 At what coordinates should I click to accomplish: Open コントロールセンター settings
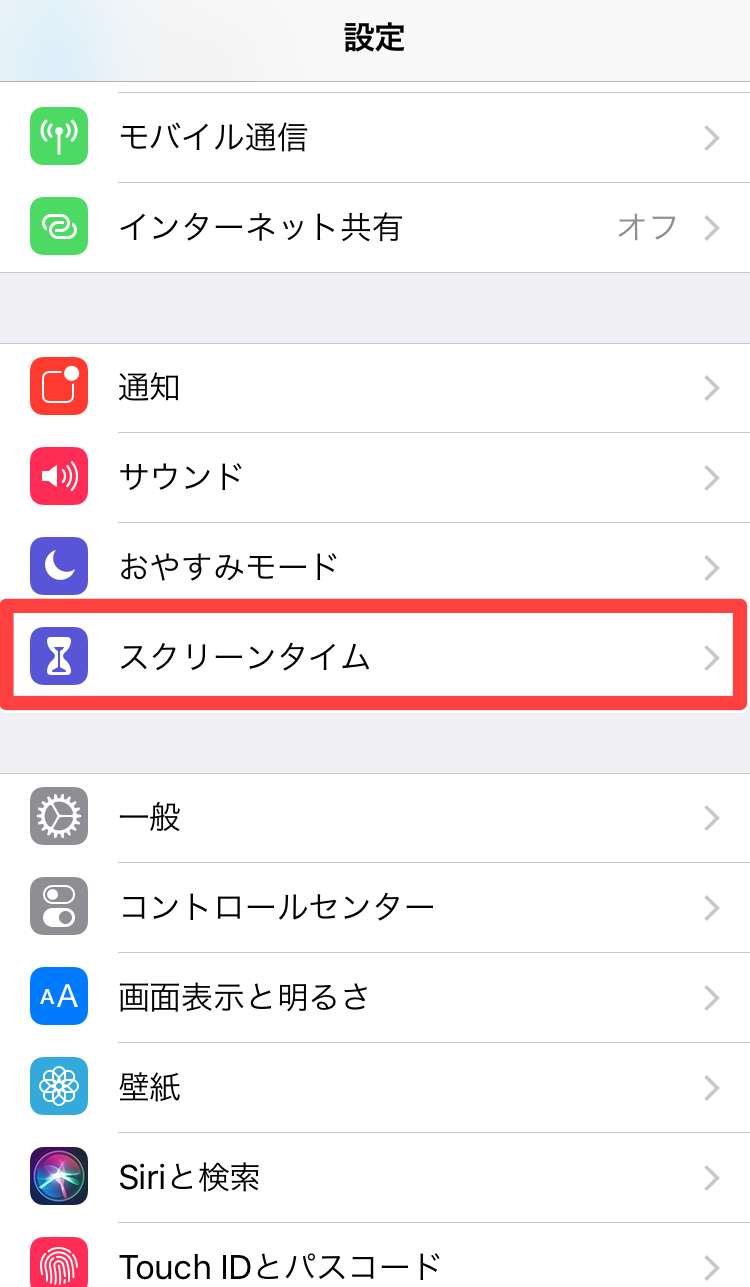(375, 907)
